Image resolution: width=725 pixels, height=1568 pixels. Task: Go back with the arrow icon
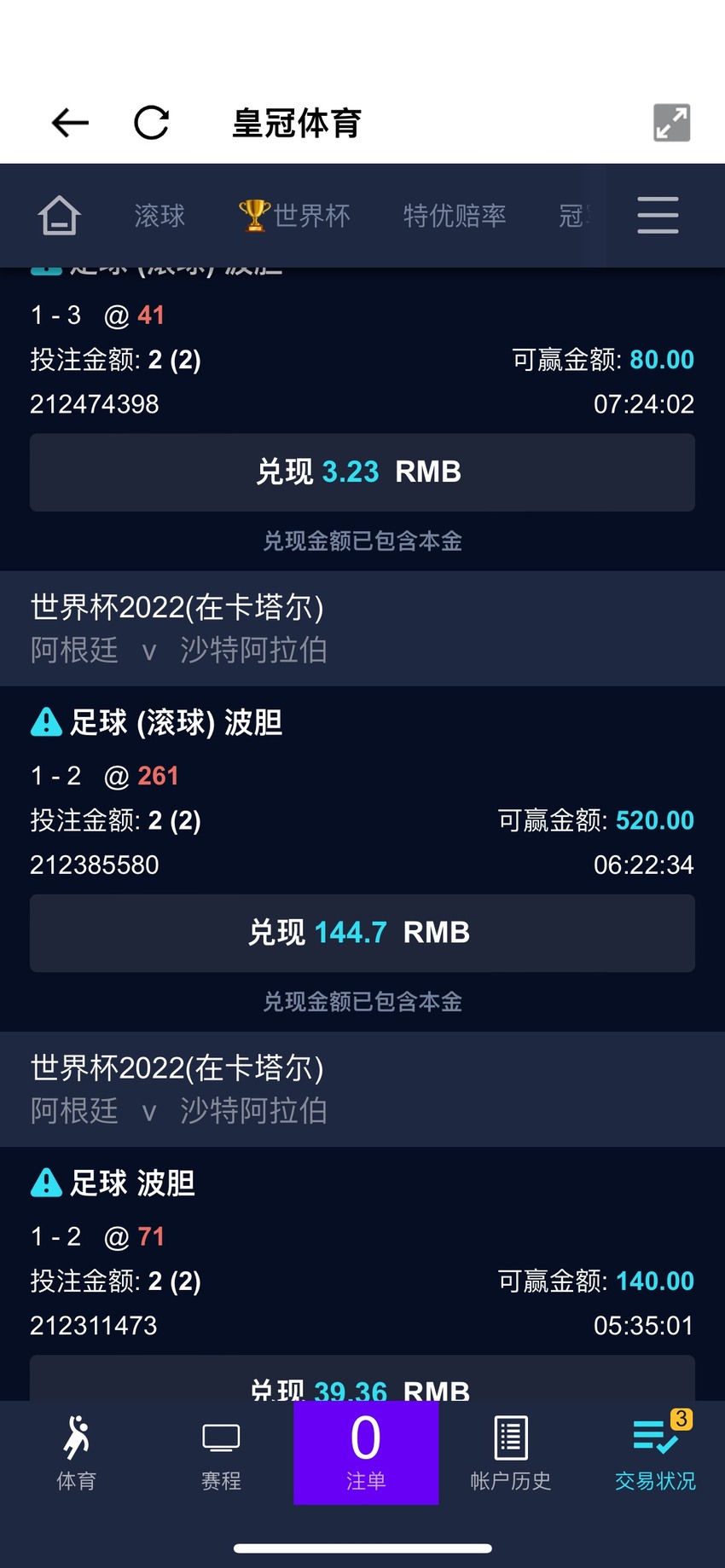pos(70,123)
